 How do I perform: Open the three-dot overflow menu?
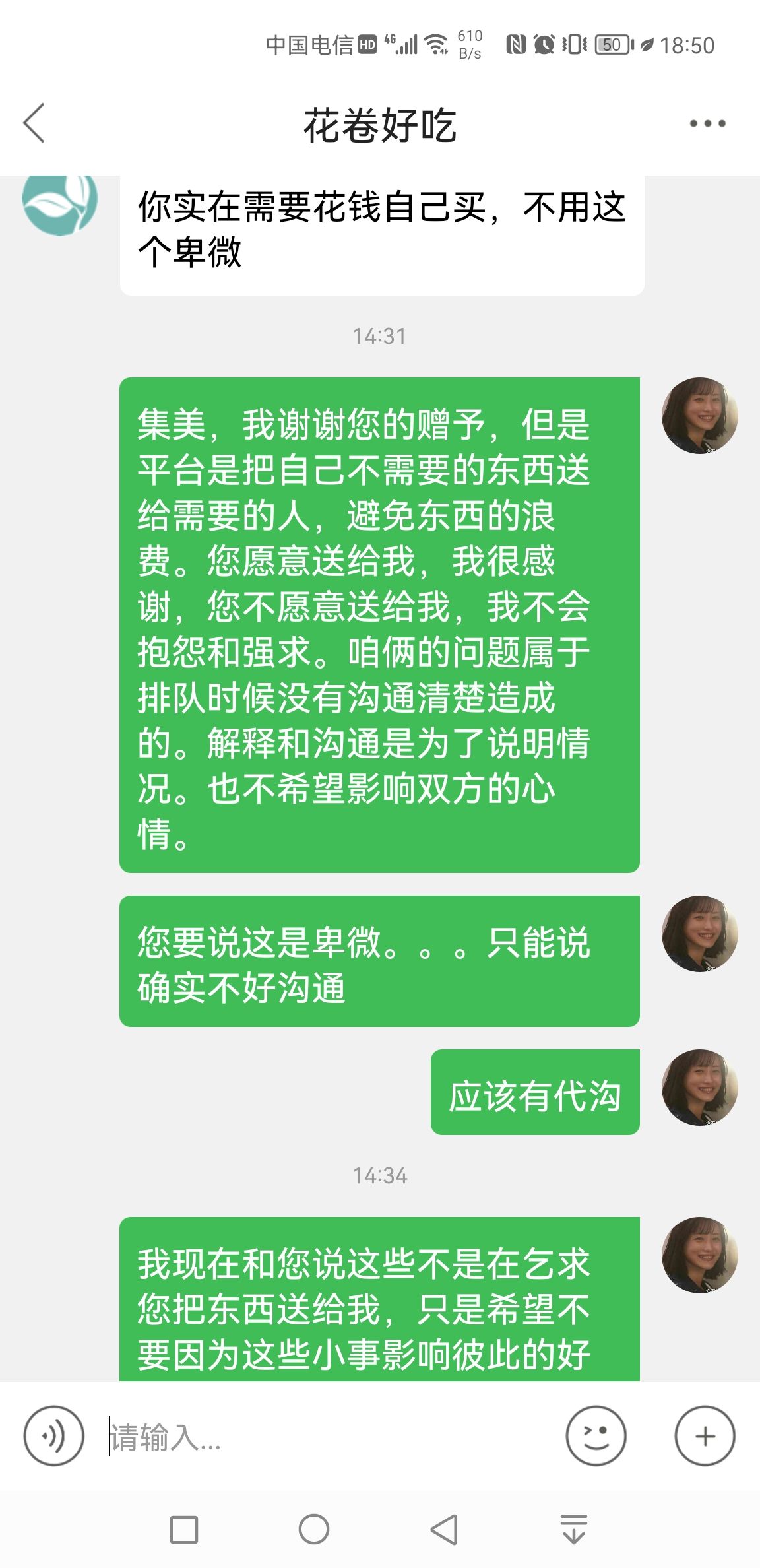click(x=707, y=123)
